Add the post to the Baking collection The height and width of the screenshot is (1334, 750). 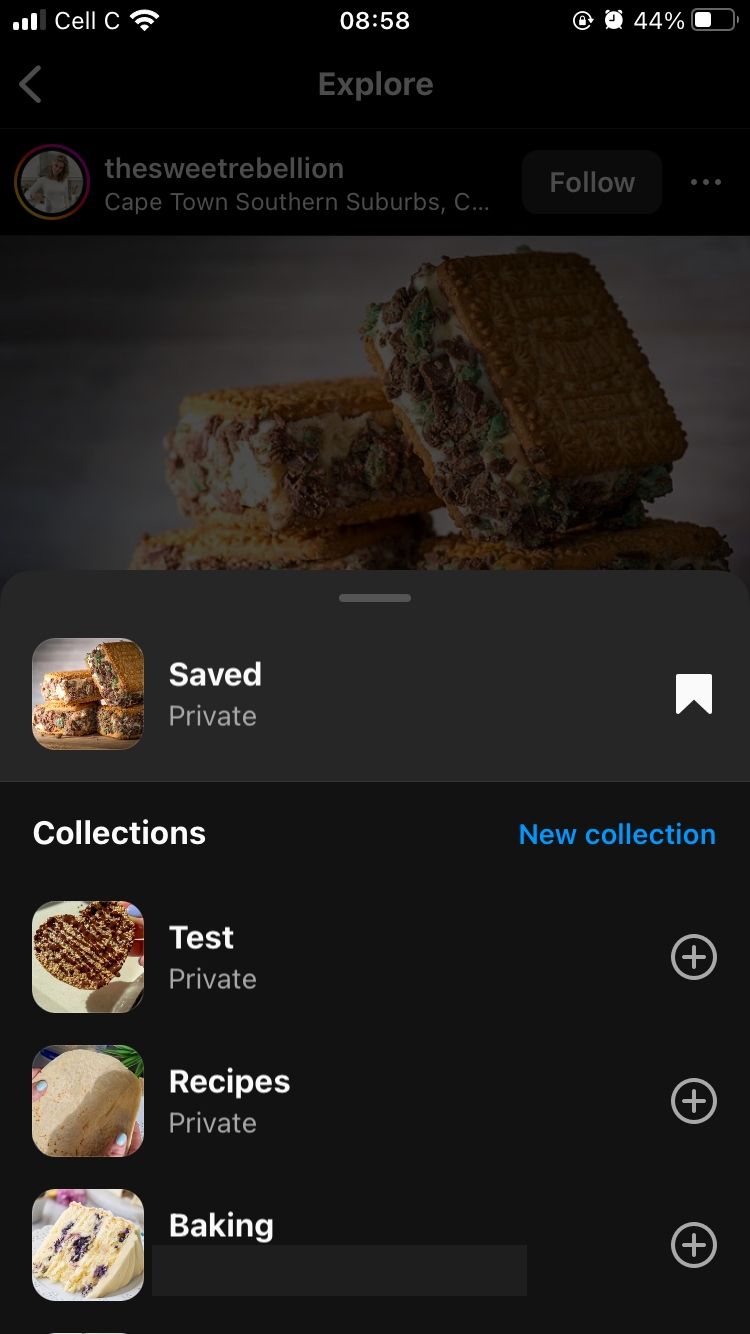click(x=693, y=1245)
